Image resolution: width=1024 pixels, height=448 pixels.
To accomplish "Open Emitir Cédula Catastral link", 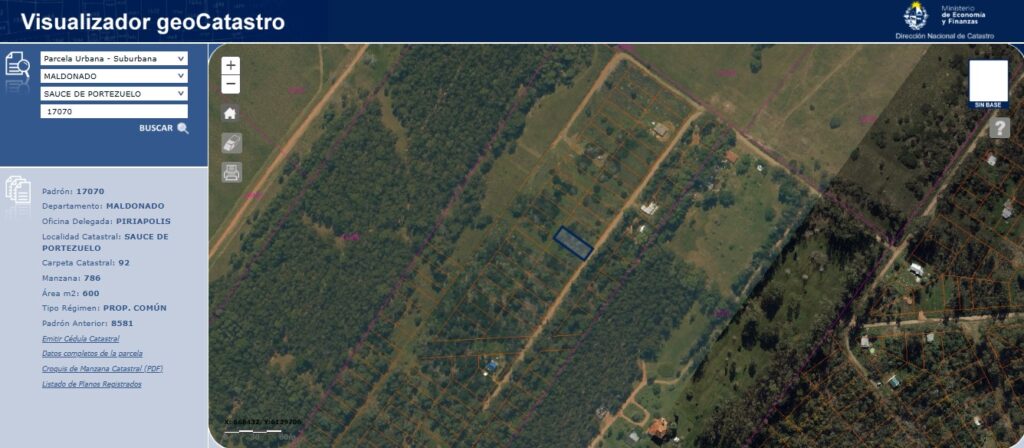I will click(80, 339).
